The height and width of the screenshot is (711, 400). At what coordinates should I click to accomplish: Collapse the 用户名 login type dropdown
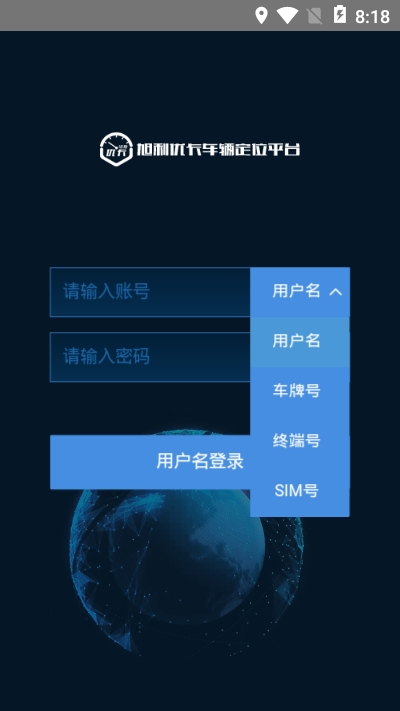[300, 292]
